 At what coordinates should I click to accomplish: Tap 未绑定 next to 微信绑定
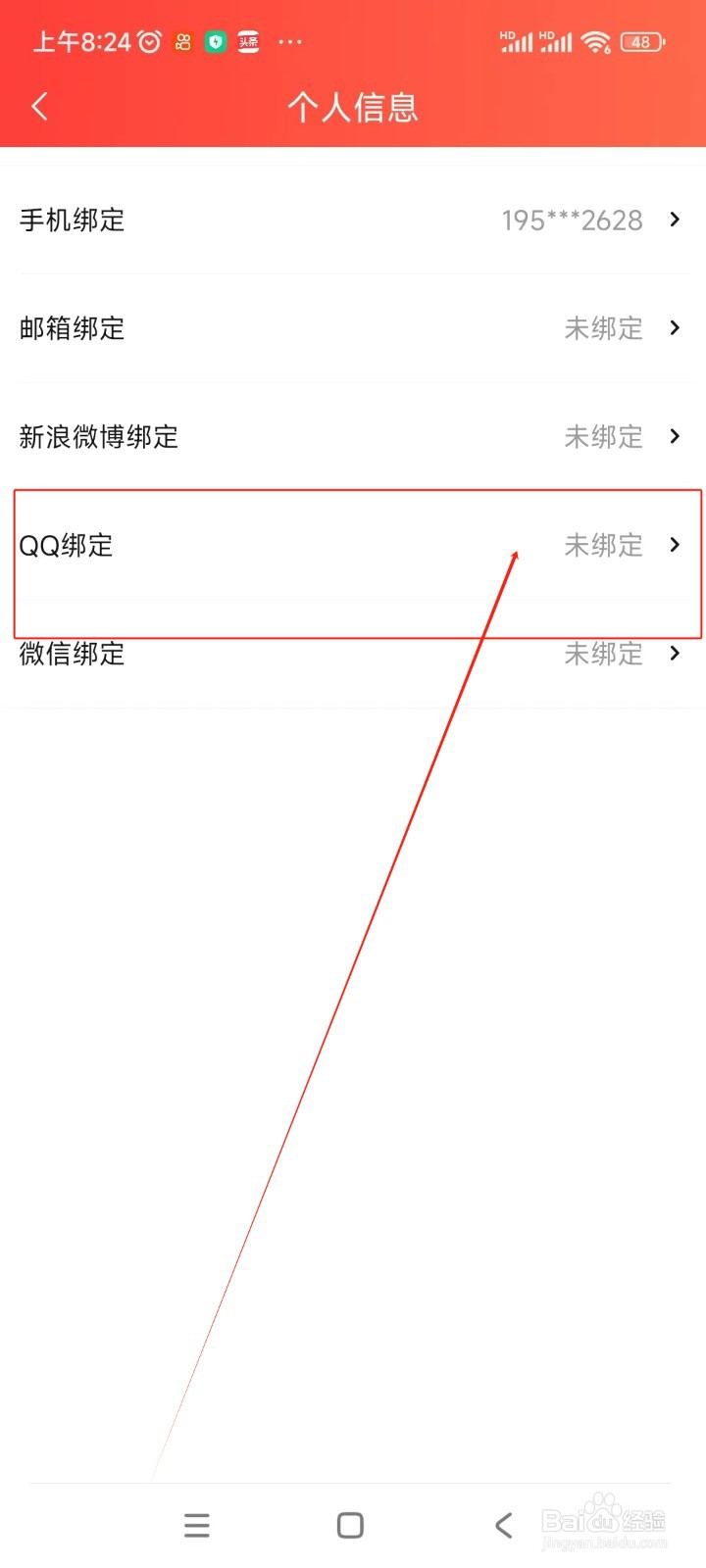(x=603, y=654)
